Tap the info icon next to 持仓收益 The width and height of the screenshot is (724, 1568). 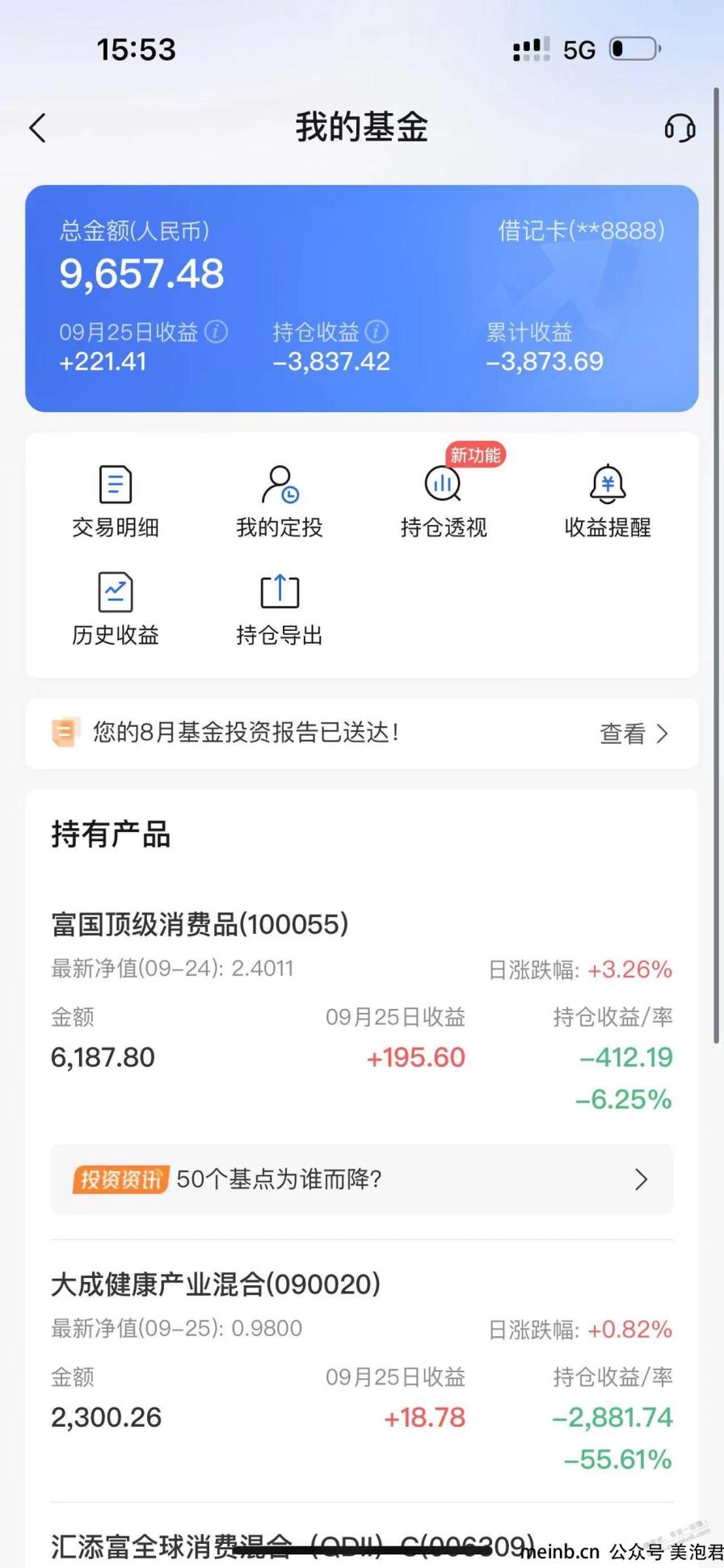coord(377,332)
